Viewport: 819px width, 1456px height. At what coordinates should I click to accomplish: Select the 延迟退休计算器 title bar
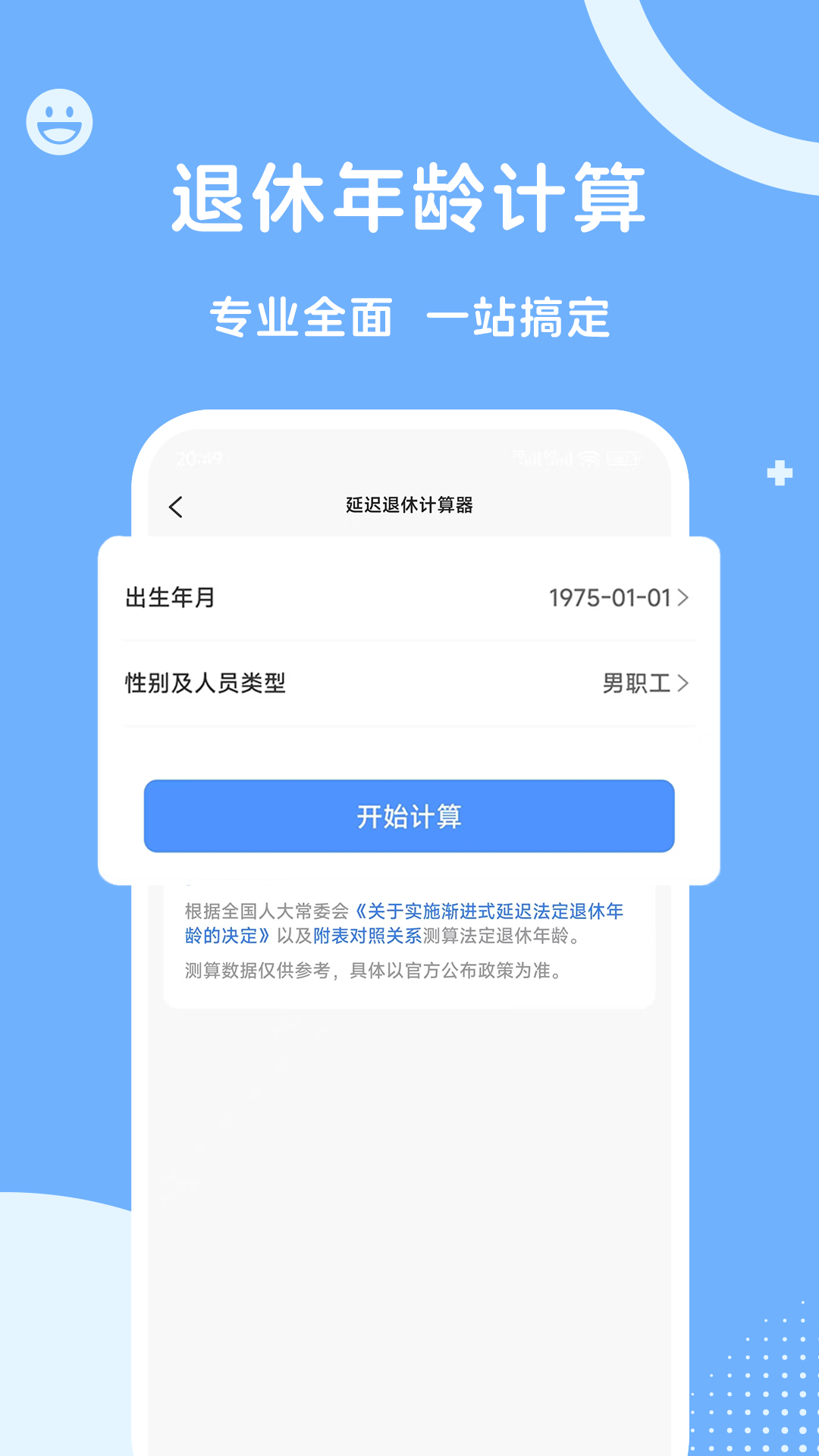coord(409,504)
